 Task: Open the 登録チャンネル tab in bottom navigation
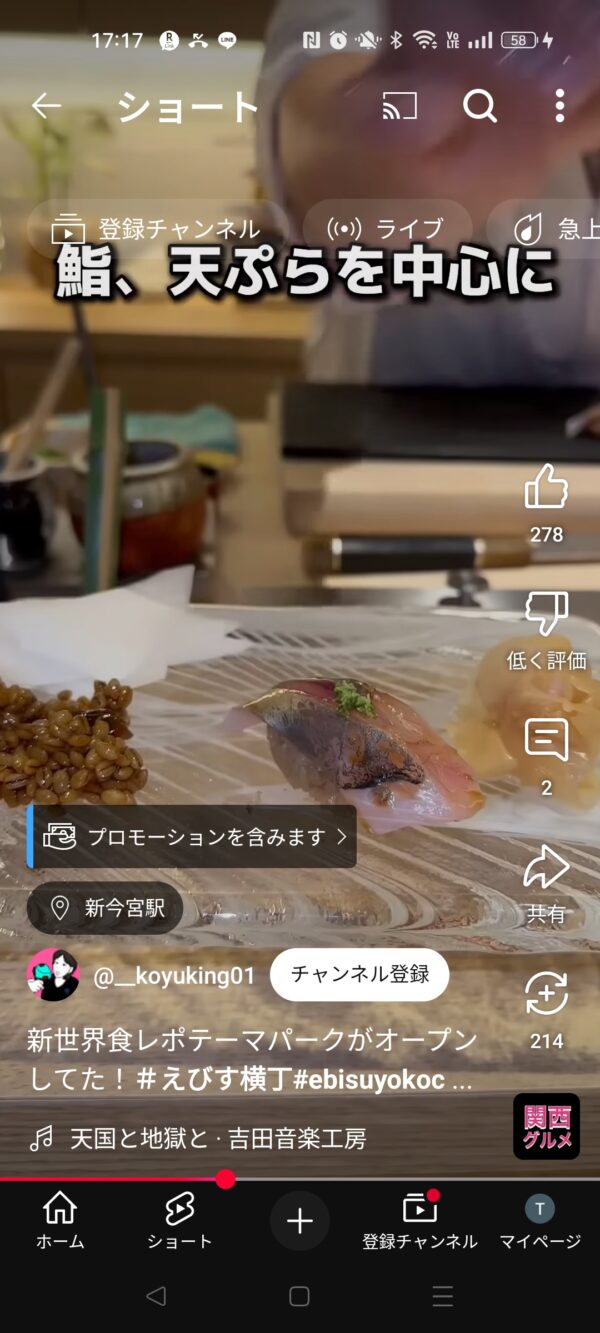click(x=420, y=1221)
